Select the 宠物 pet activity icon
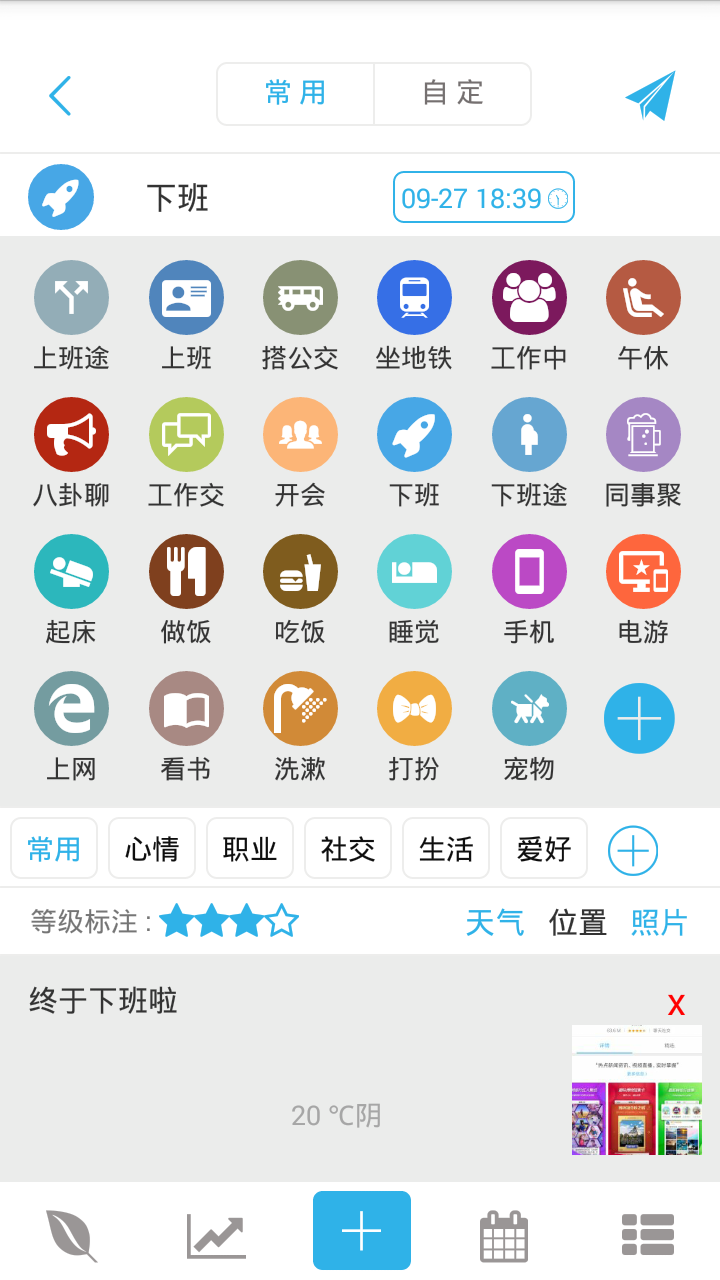The image size is (720, 1280). [x=529, y=708]
